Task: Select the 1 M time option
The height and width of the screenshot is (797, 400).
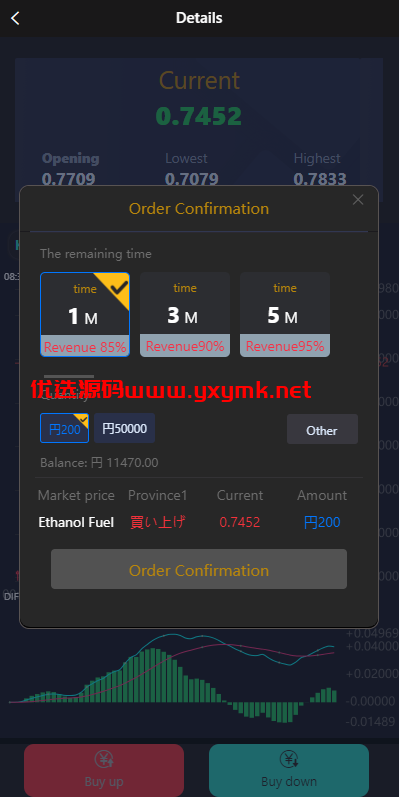Action: tap(85, 315)
